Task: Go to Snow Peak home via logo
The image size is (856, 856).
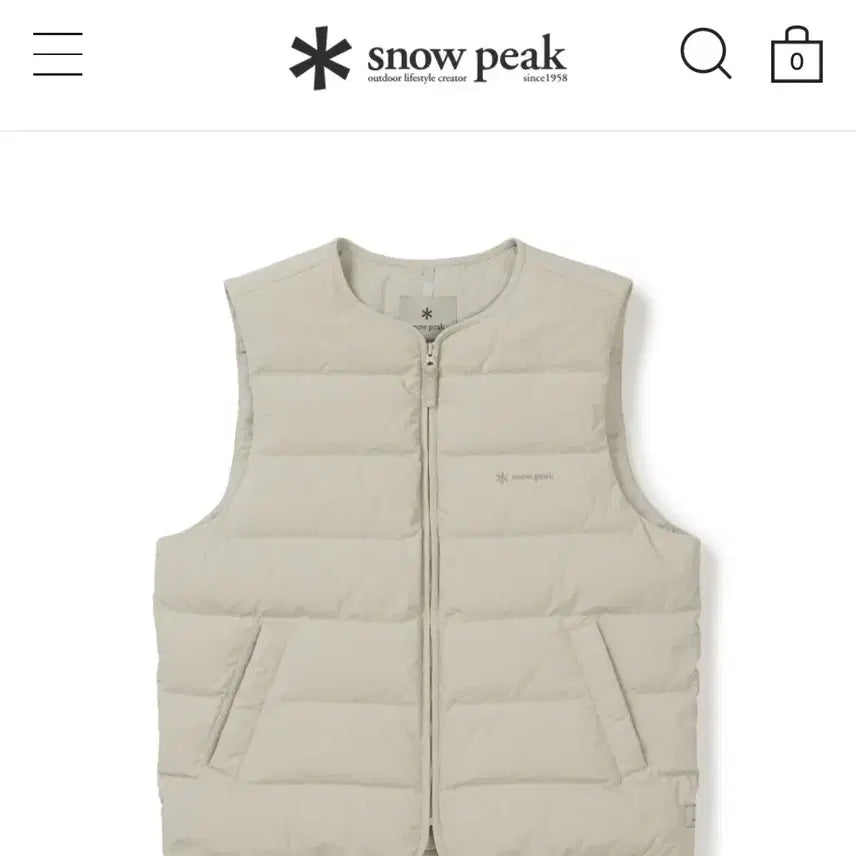Action: pyautogui.click(x=428, y=57)
